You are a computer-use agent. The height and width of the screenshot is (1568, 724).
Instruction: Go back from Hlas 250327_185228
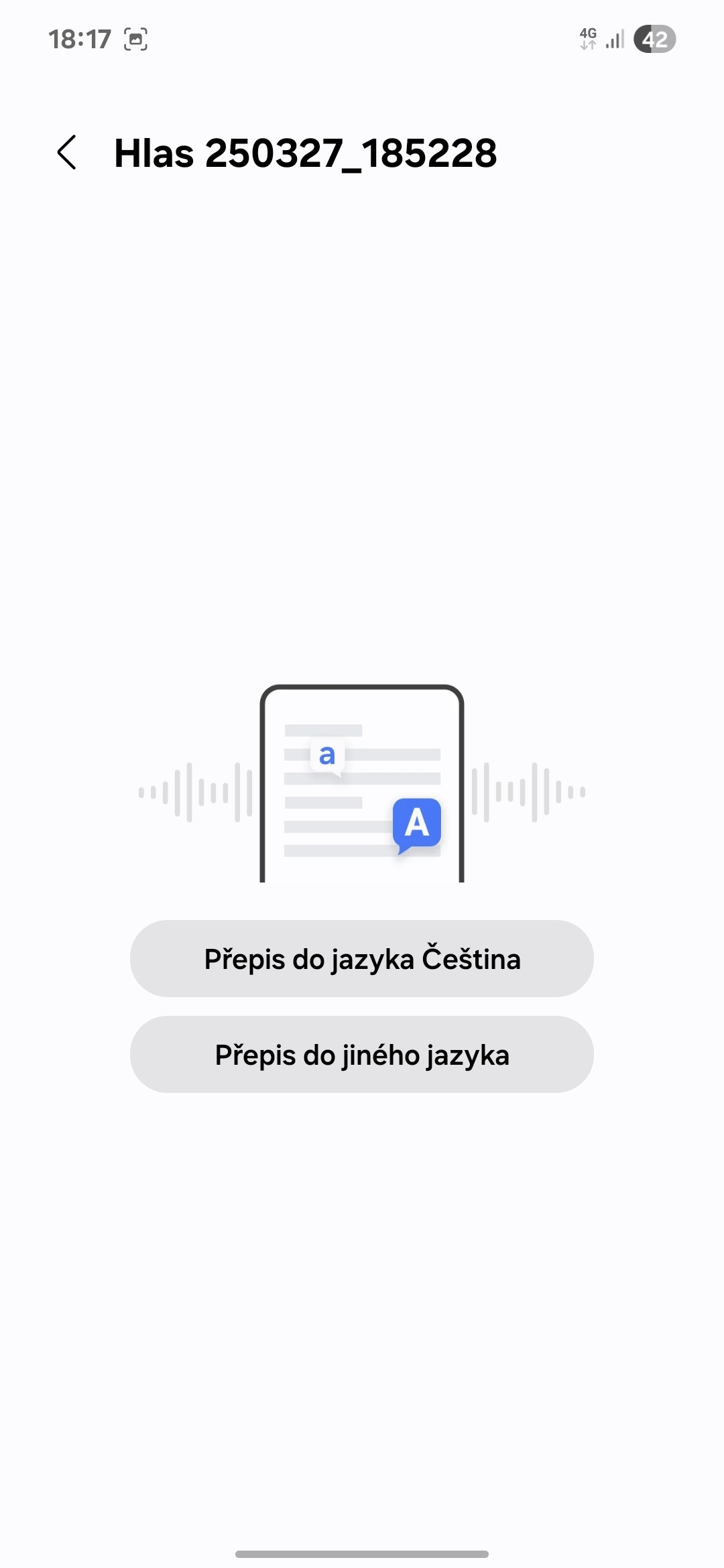pos(67,153)
